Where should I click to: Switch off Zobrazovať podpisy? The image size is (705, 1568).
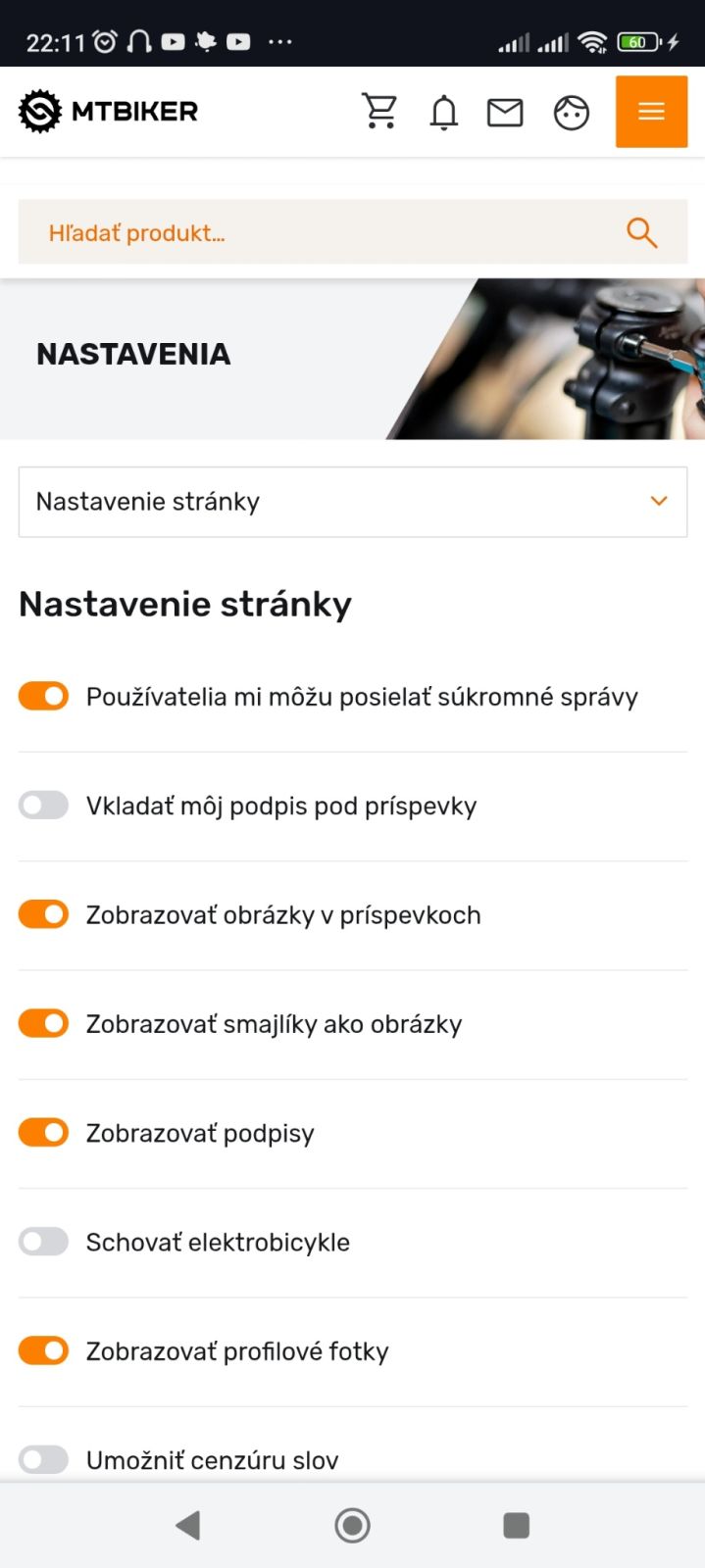tap(44, 1133)
